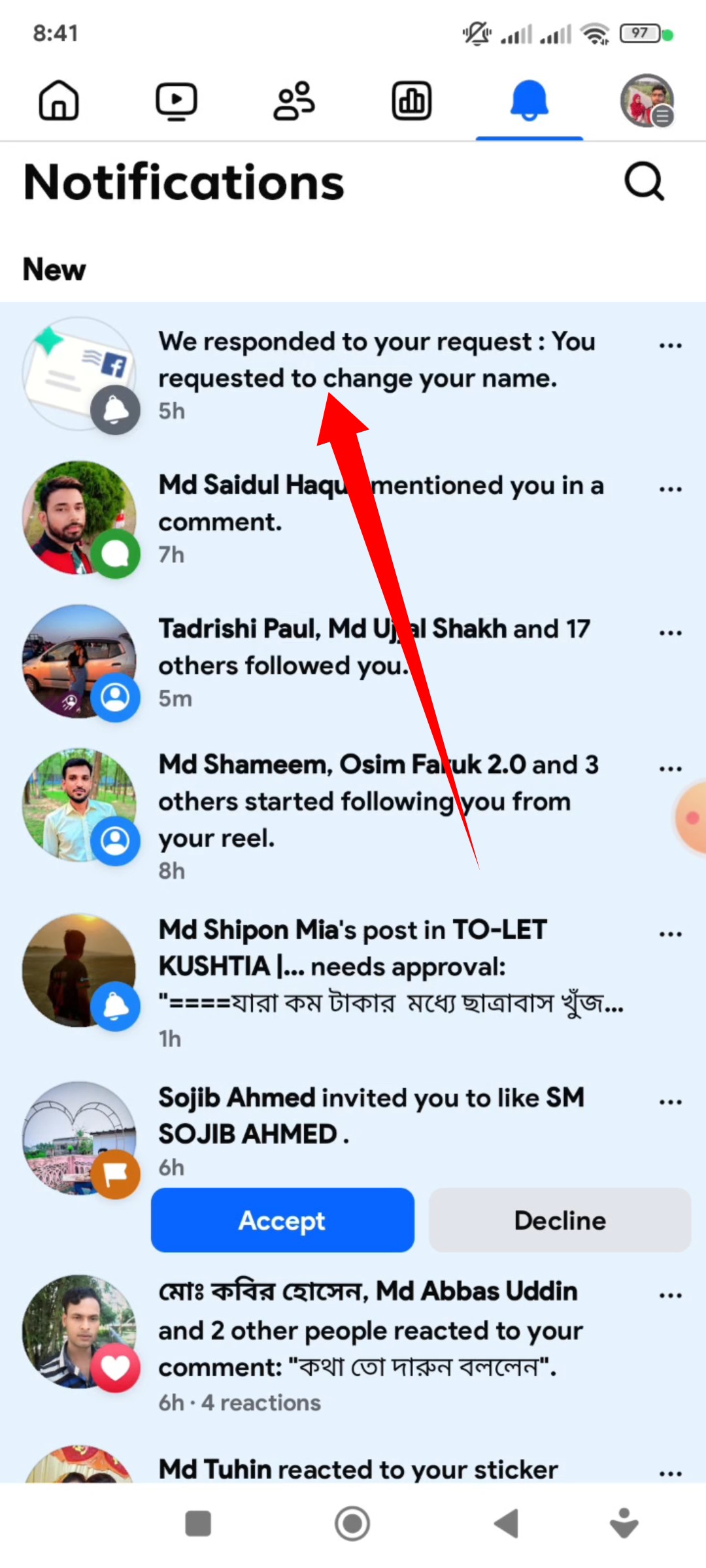Screen dimensions: 706x1568
Task: Go to the Home feed tab
Action: pyautogui.click(x=59, y=101)
